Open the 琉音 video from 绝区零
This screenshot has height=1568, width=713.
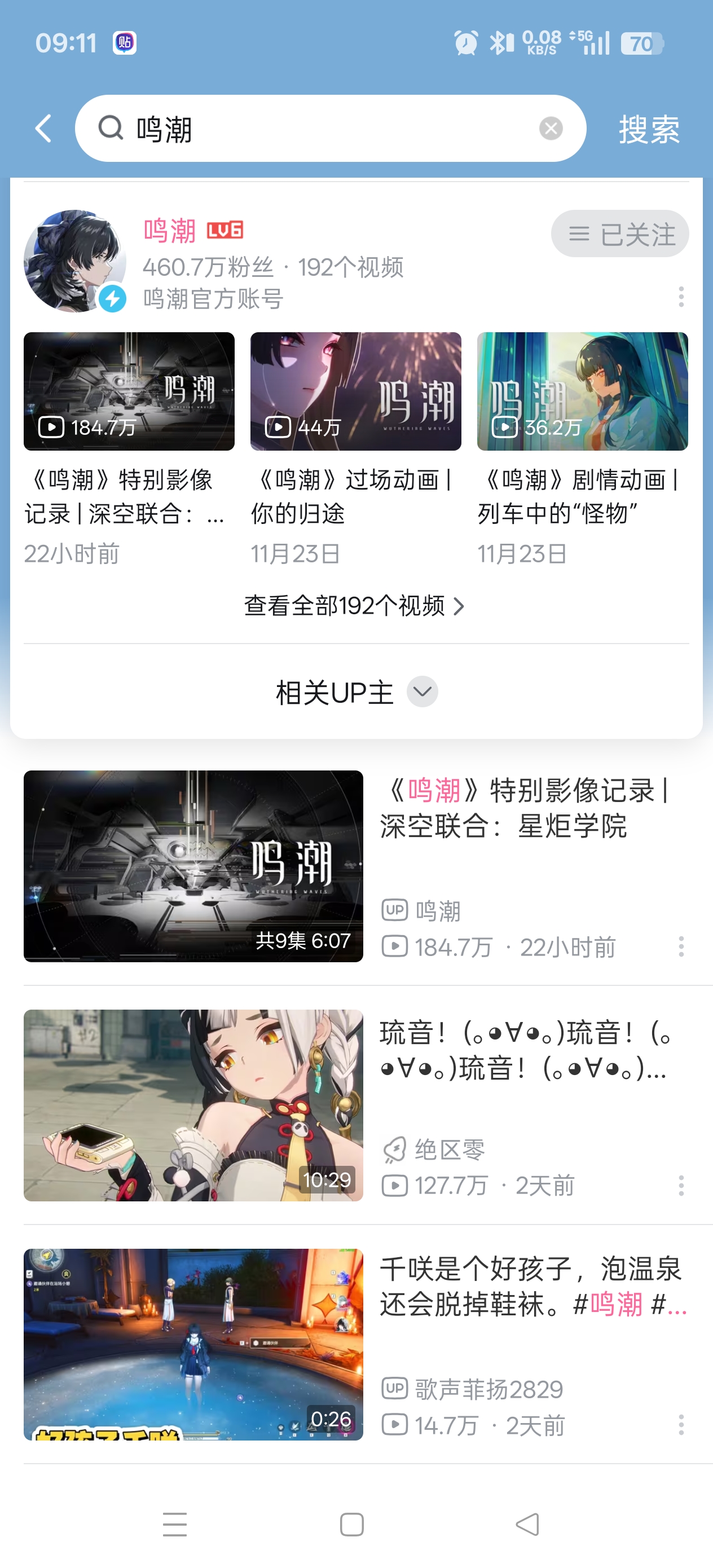[193, 1105]
